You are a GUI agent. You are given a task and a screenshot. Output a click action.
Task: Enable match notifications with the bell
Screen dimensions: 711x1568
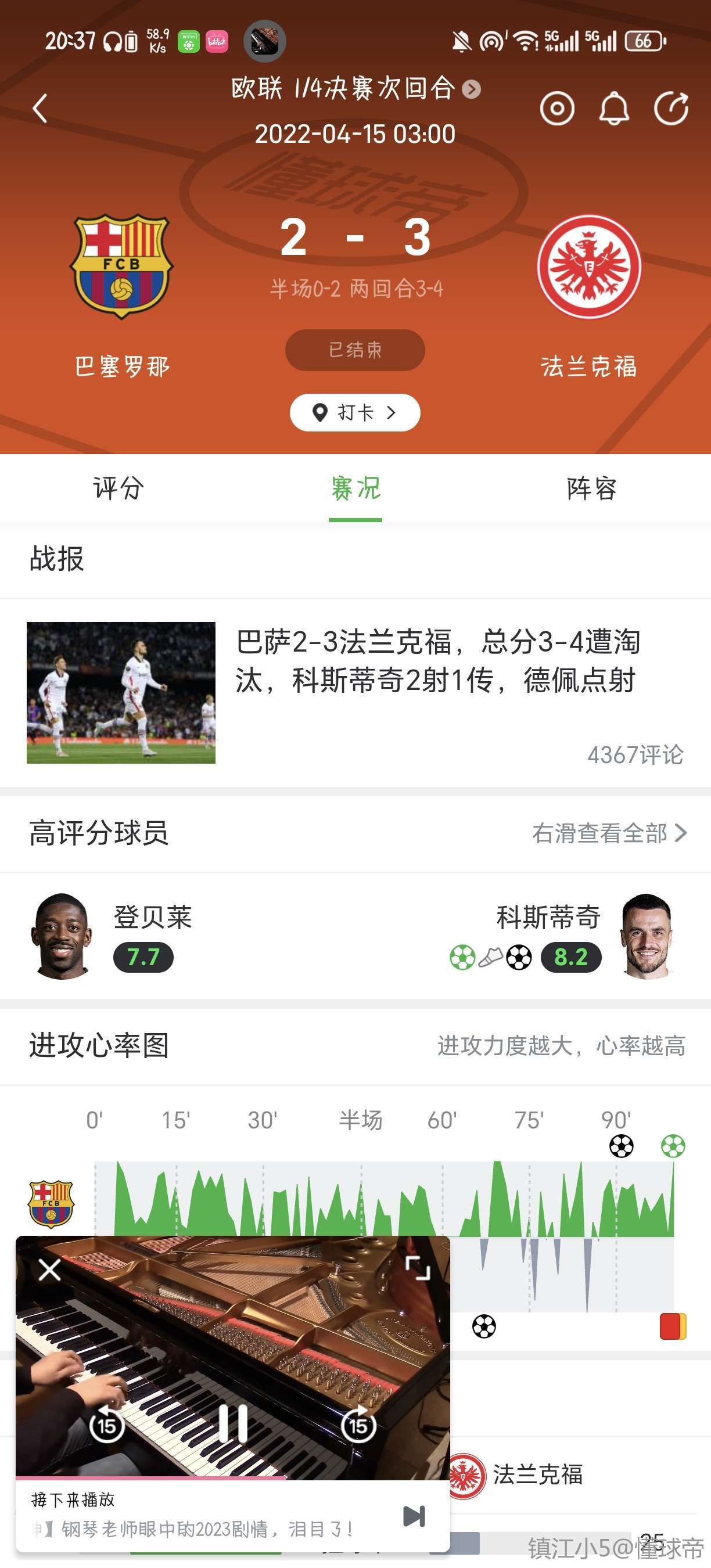click(614, 109)
